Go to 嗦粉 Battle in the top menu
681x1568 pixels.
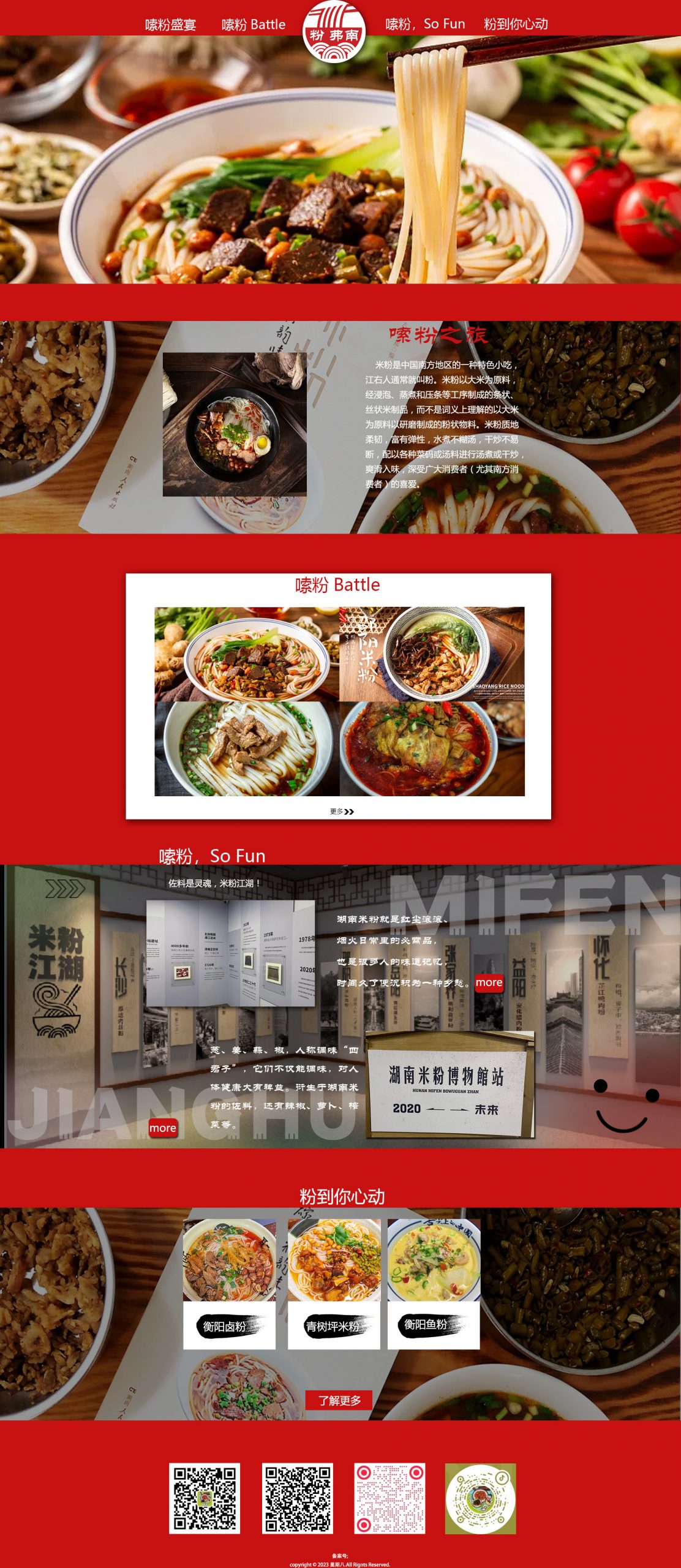point(253,24)
